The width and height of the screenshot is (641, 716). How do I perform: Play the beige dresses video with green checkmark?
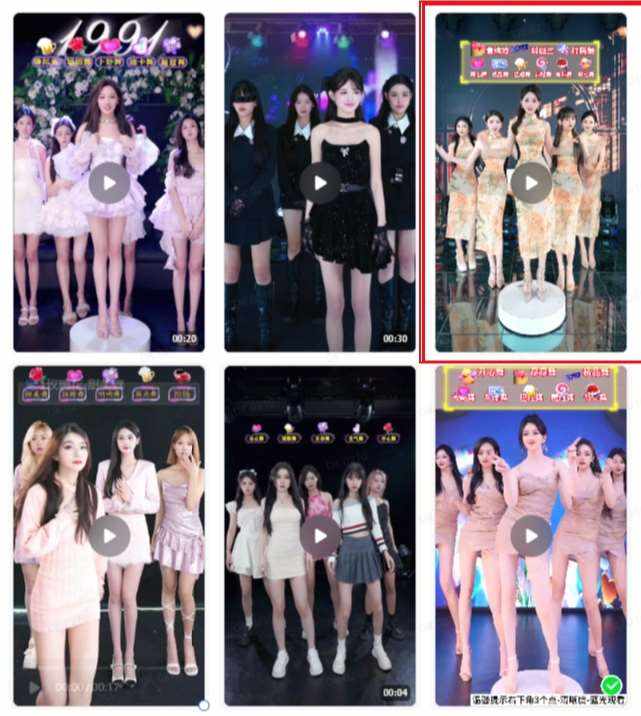(x=531, y=536)
